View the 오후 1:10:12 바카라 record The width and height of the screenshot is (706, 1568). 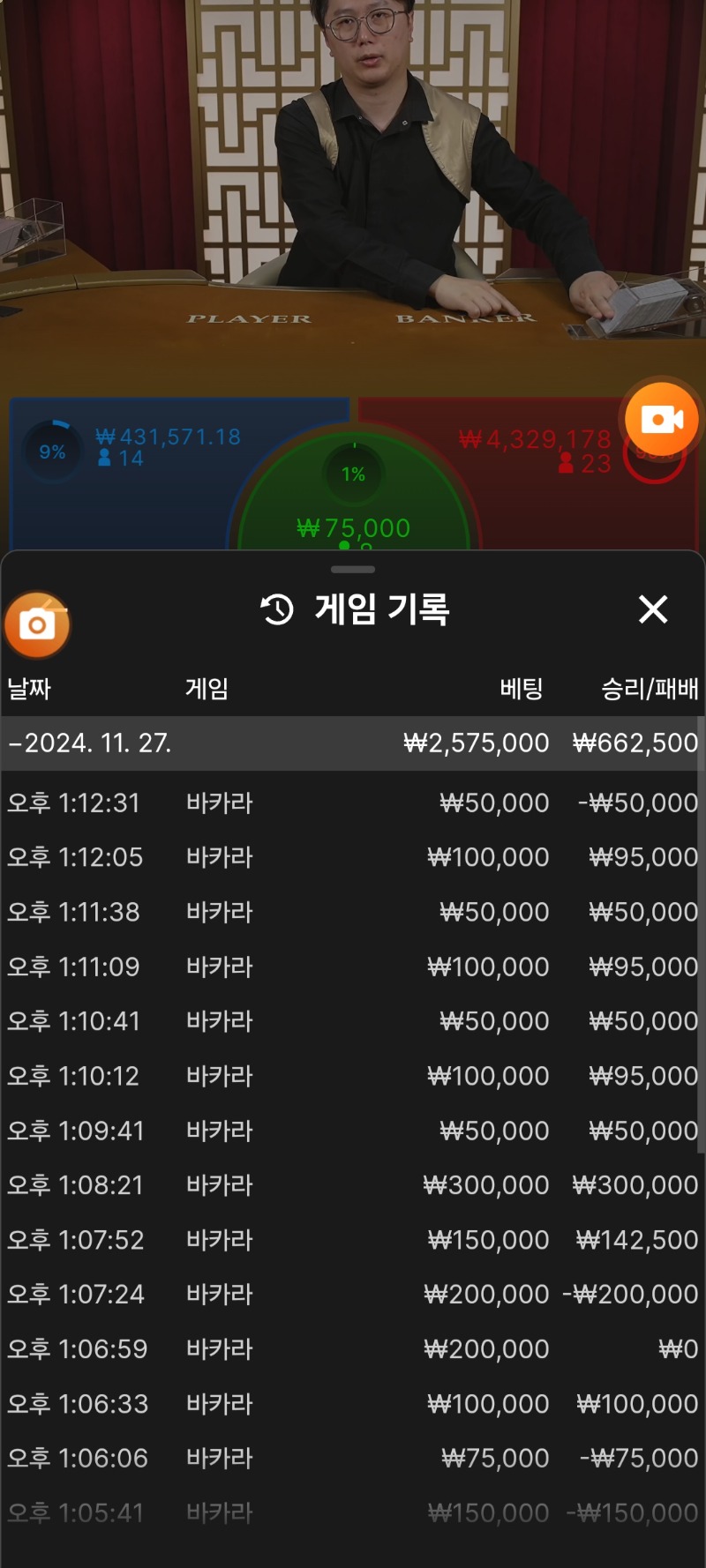tap(351, 1076)
